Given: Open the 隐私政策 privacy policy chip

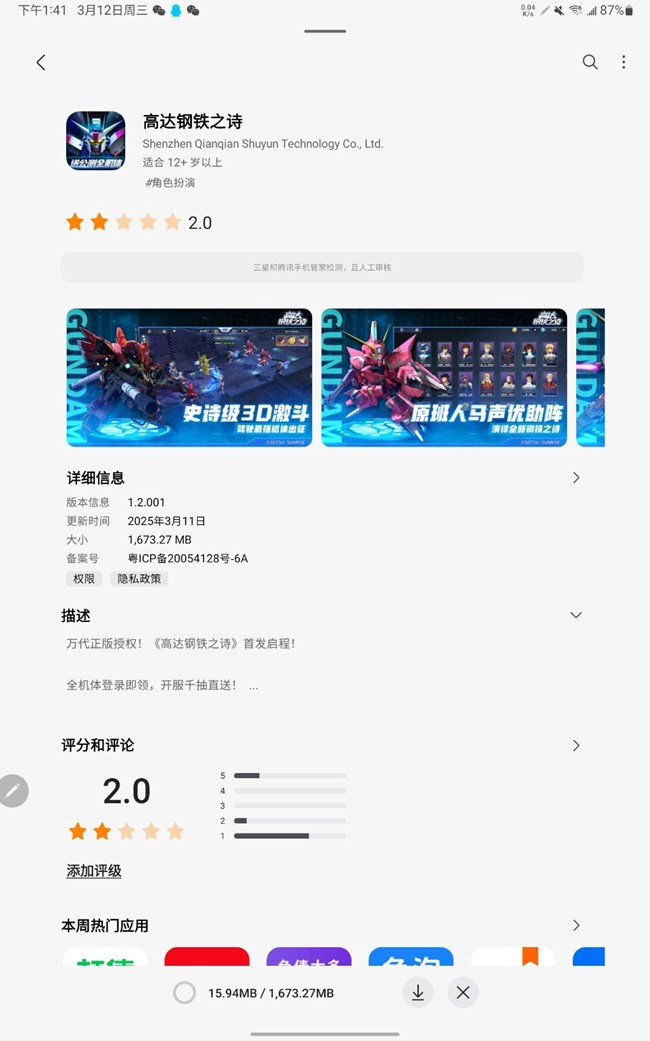Looking at the screenshot, I should [139, 578].
